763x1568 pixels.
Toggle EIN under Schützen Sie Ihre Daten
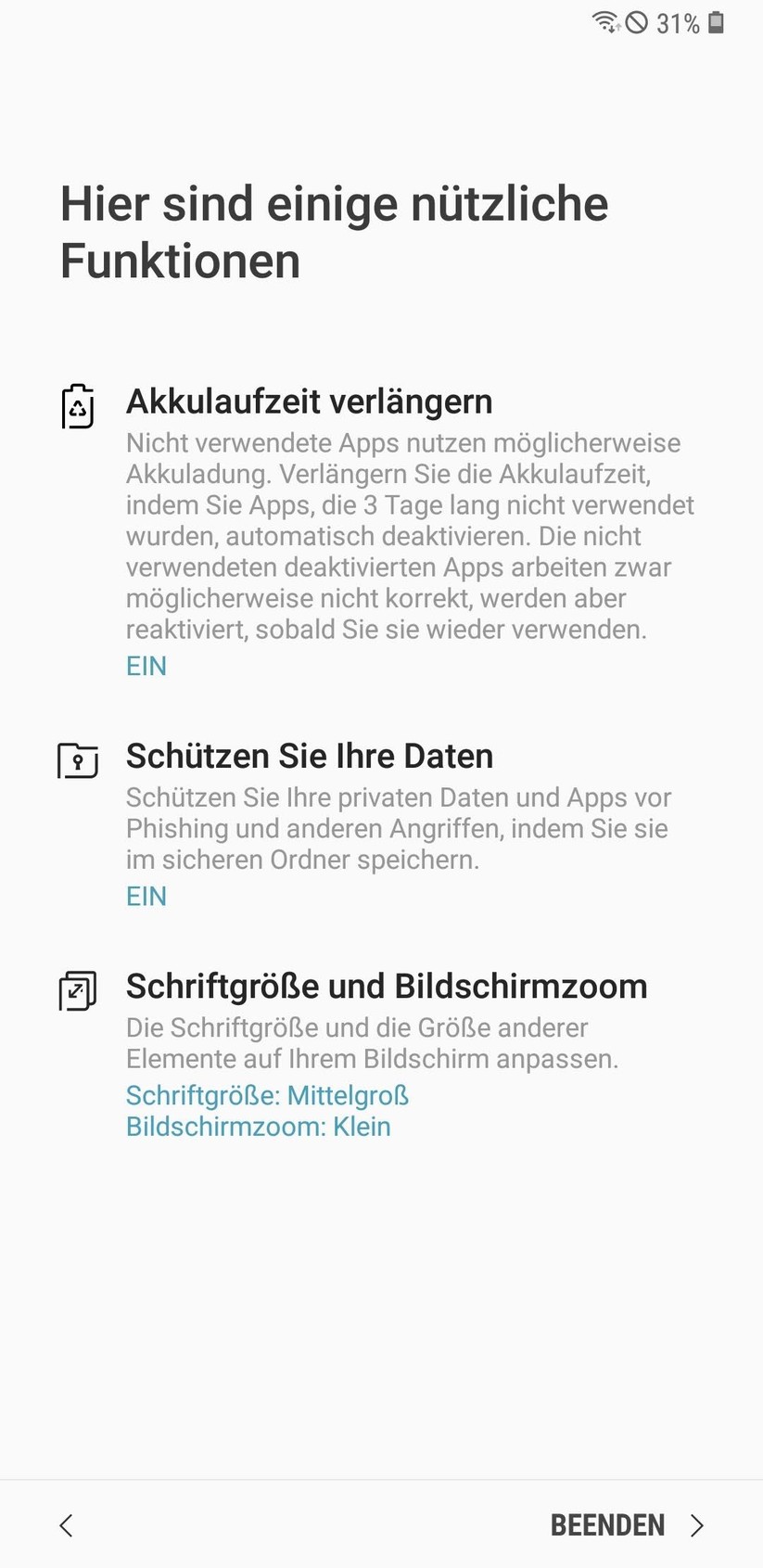coord(146,896)
